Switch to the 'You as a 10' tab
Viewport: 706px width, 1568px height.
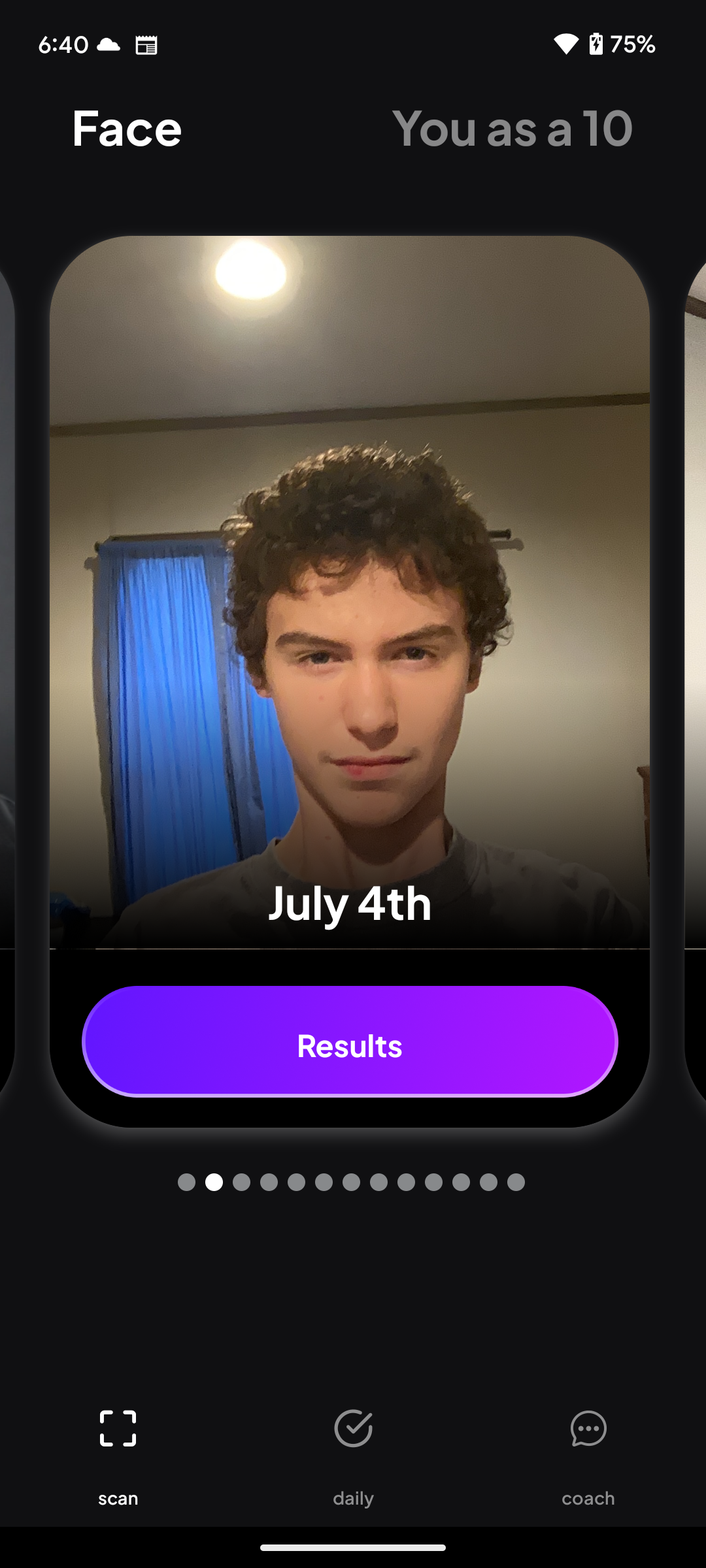[512, 129]
